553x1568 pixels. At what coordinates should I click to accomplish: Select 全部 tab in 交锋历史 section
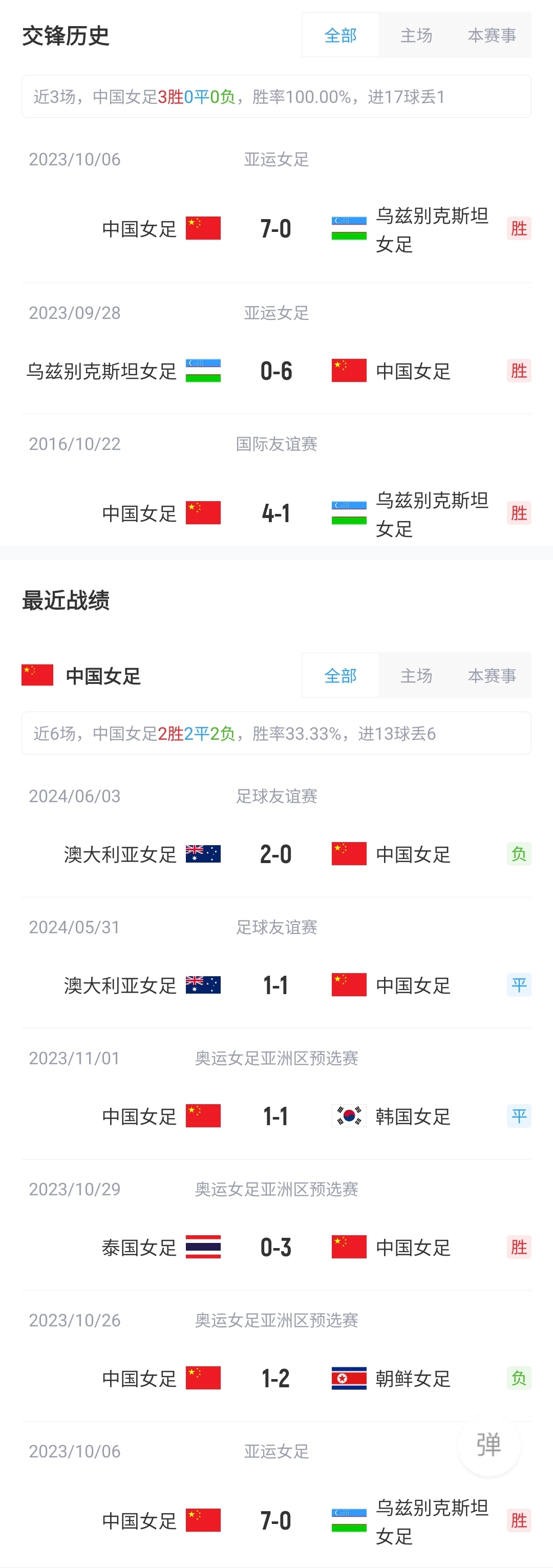coord(341,35)
